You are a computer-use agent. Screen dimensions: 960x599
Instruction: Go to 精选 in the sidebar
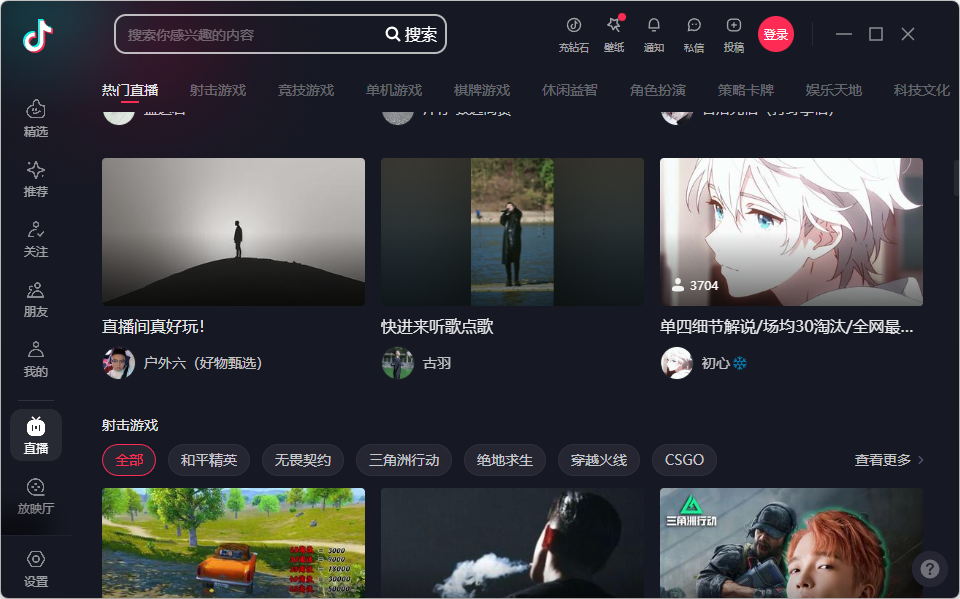[x=36, y=118]
